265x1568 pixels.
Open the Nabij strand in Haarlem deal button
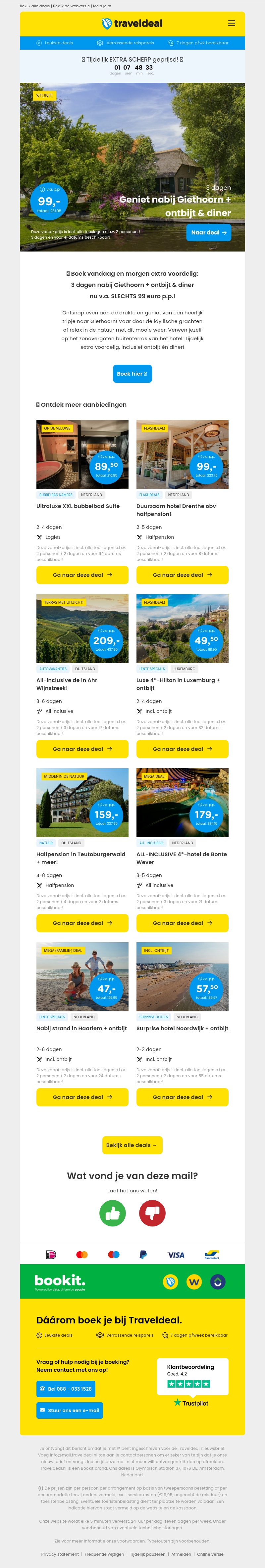(82, 1097)
